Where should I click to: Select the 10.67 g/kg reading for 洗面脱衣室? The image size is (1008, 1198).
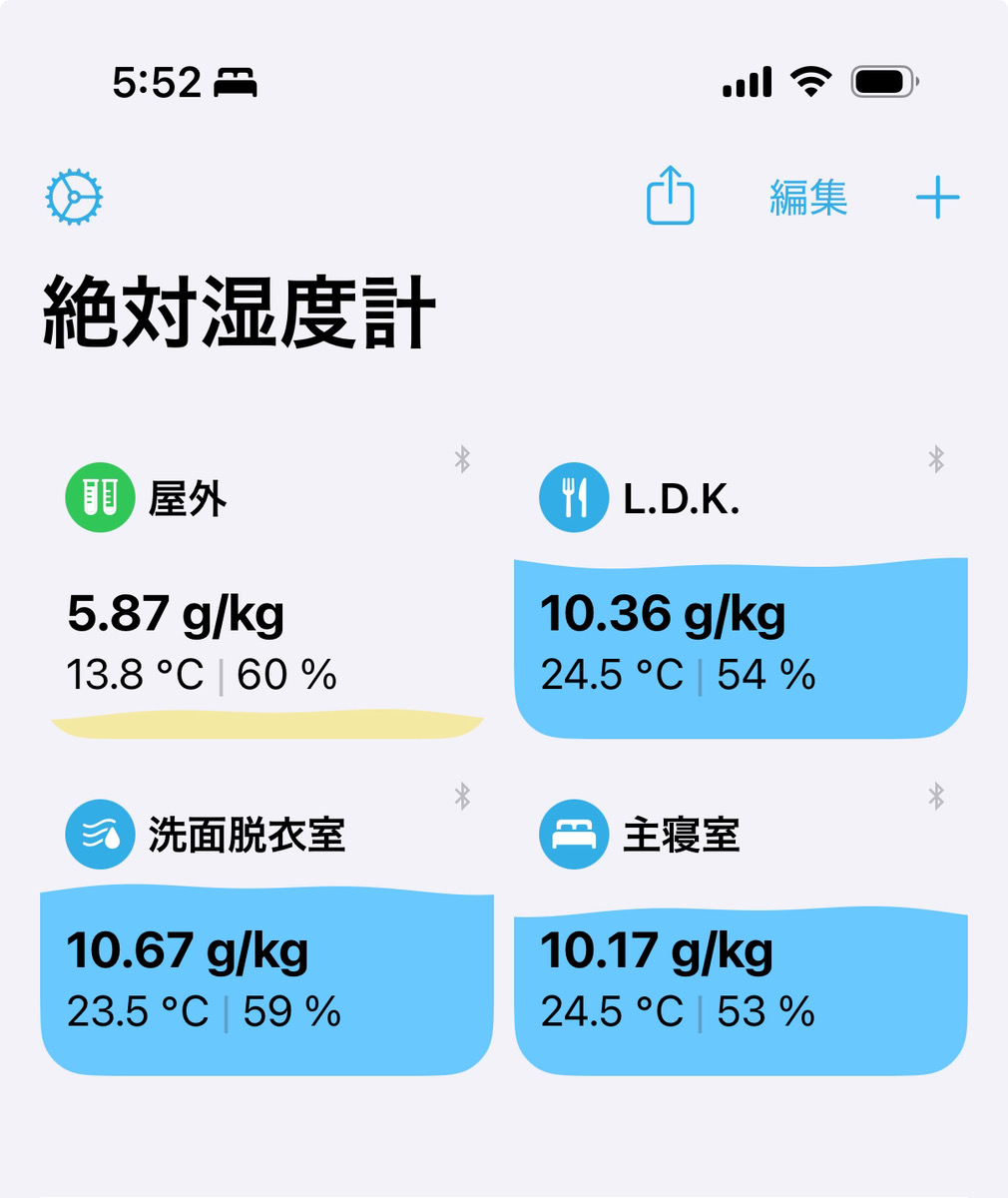pos(190,951)
